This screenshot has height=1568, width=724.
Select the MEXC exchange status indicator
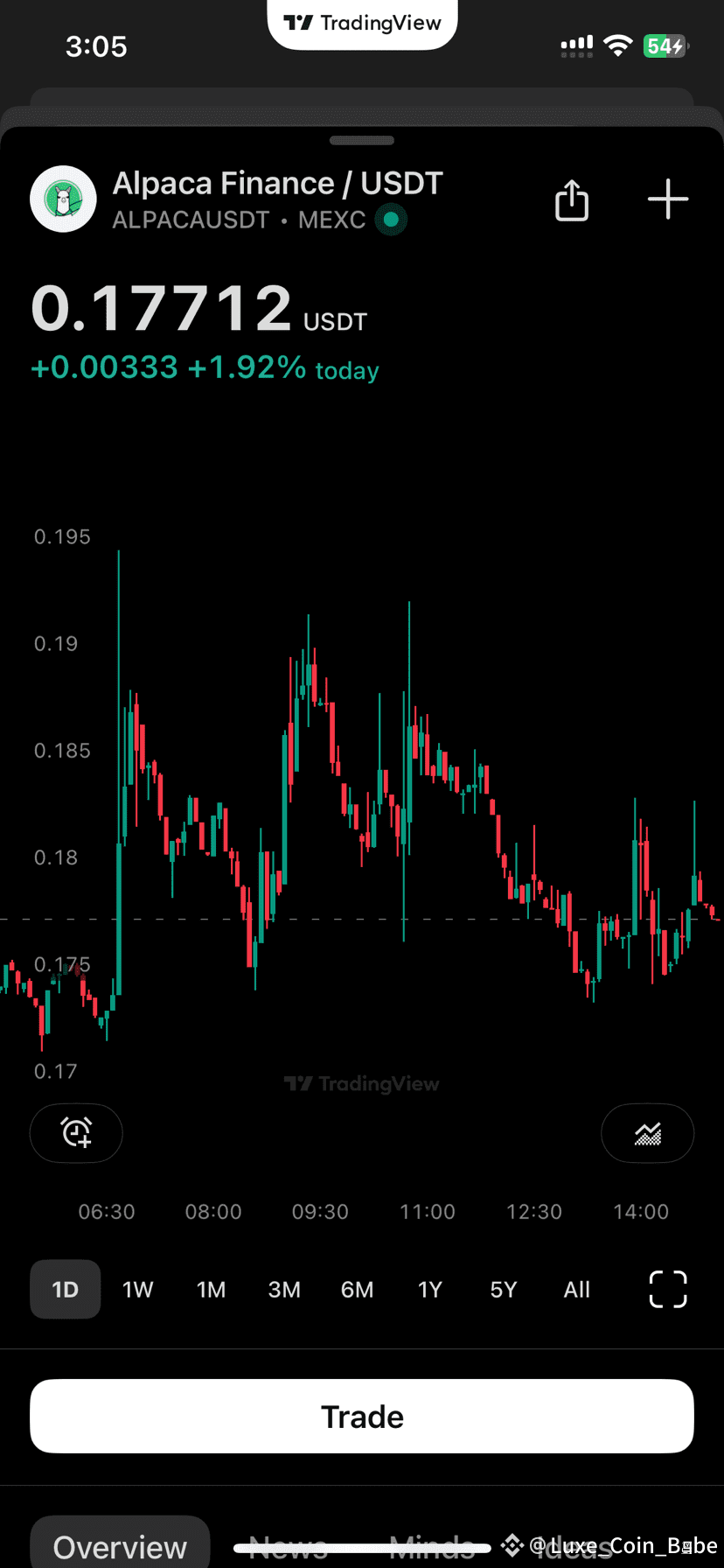(391, 220)
